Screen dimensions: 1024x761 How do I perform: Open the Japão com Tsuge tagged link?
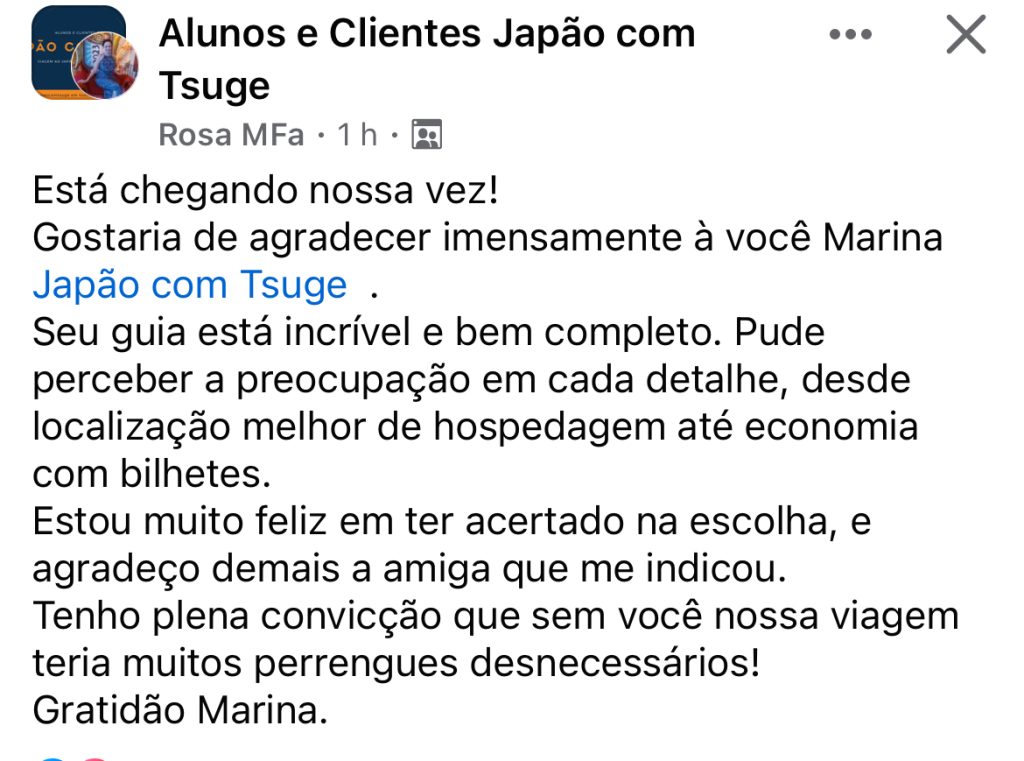190,285
